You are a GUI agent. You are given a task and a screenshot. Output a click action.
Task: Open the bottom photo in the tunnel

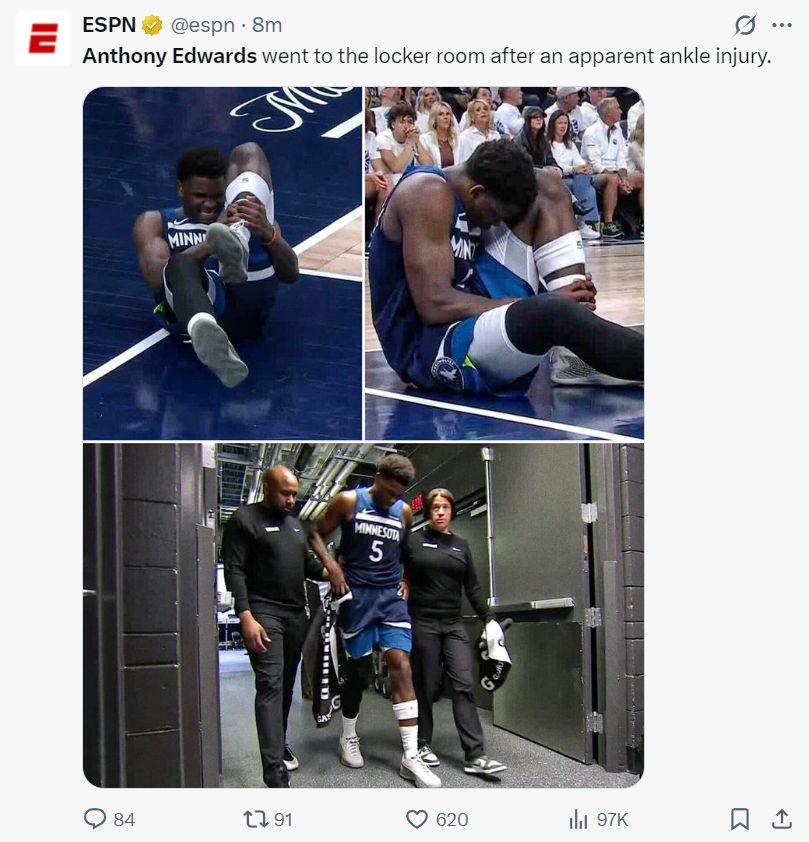[x=363, y=615]
